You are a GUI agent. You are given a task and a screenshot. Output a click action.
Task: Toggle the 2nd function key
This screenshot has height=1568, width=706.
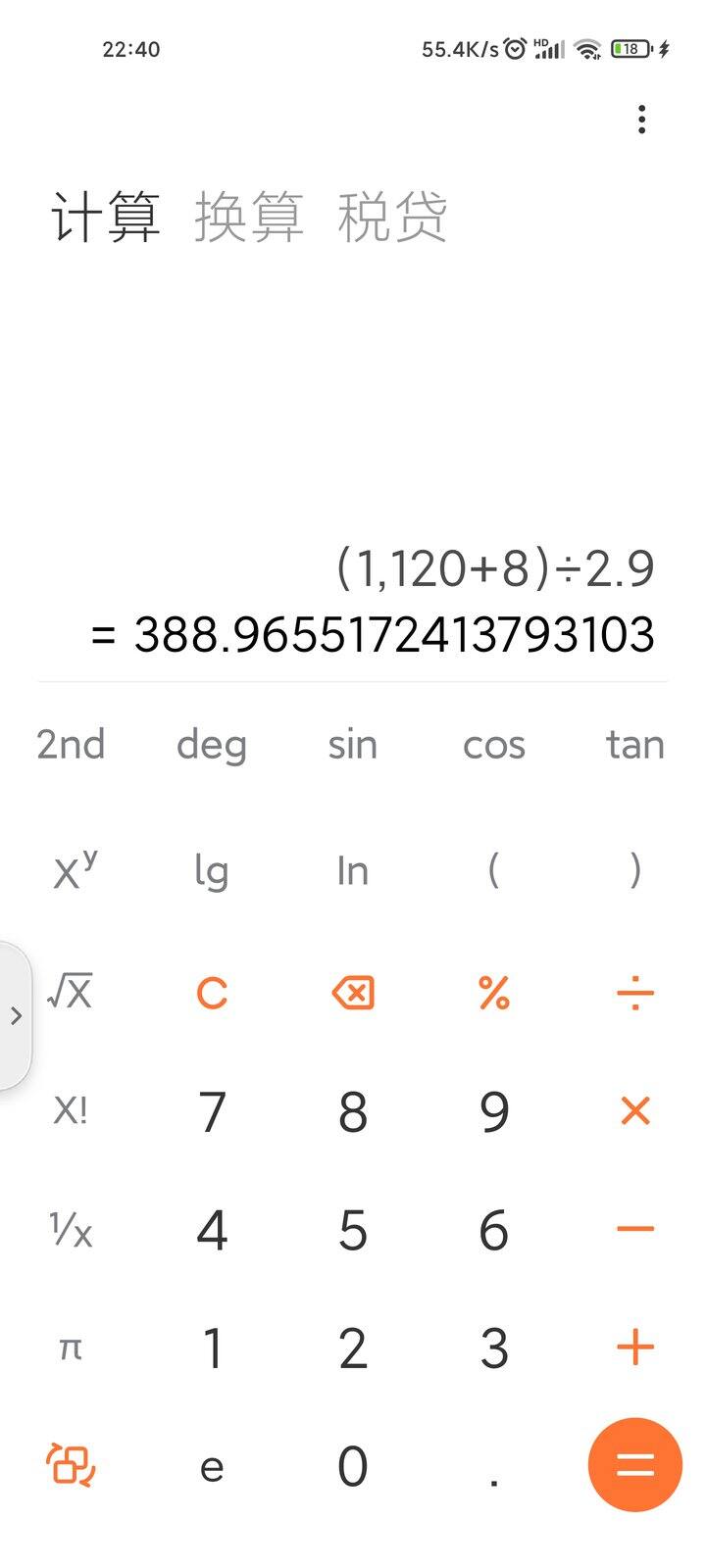[x=71, y=745]
